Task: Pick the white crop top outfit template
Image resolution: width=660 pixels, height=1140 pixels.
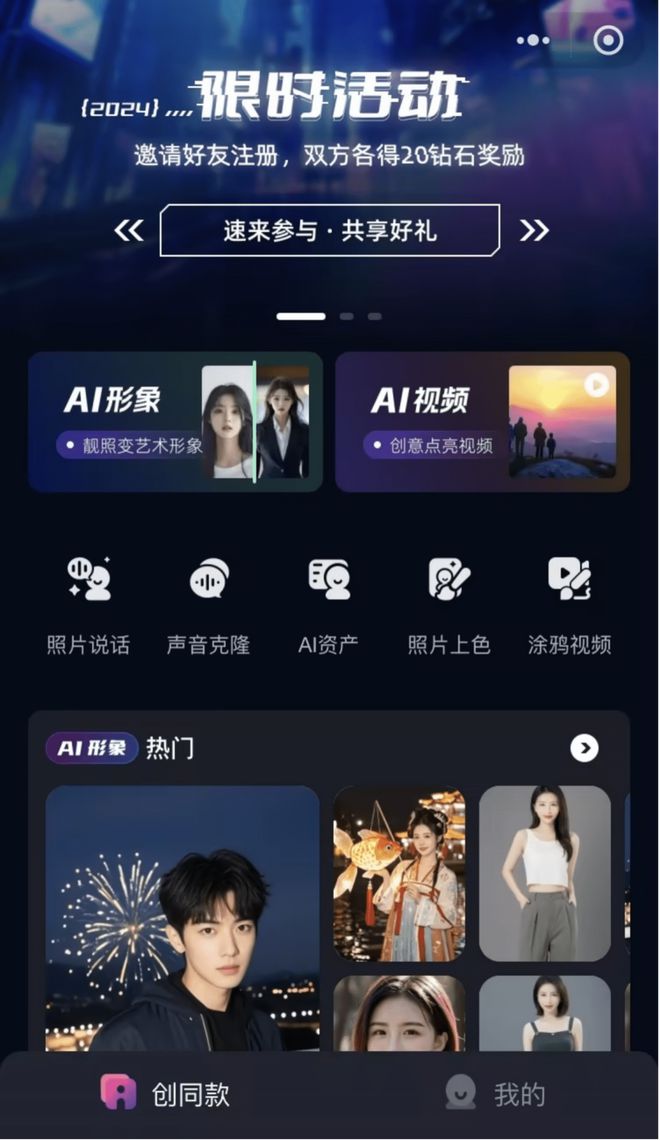Action: click(545, 873)
